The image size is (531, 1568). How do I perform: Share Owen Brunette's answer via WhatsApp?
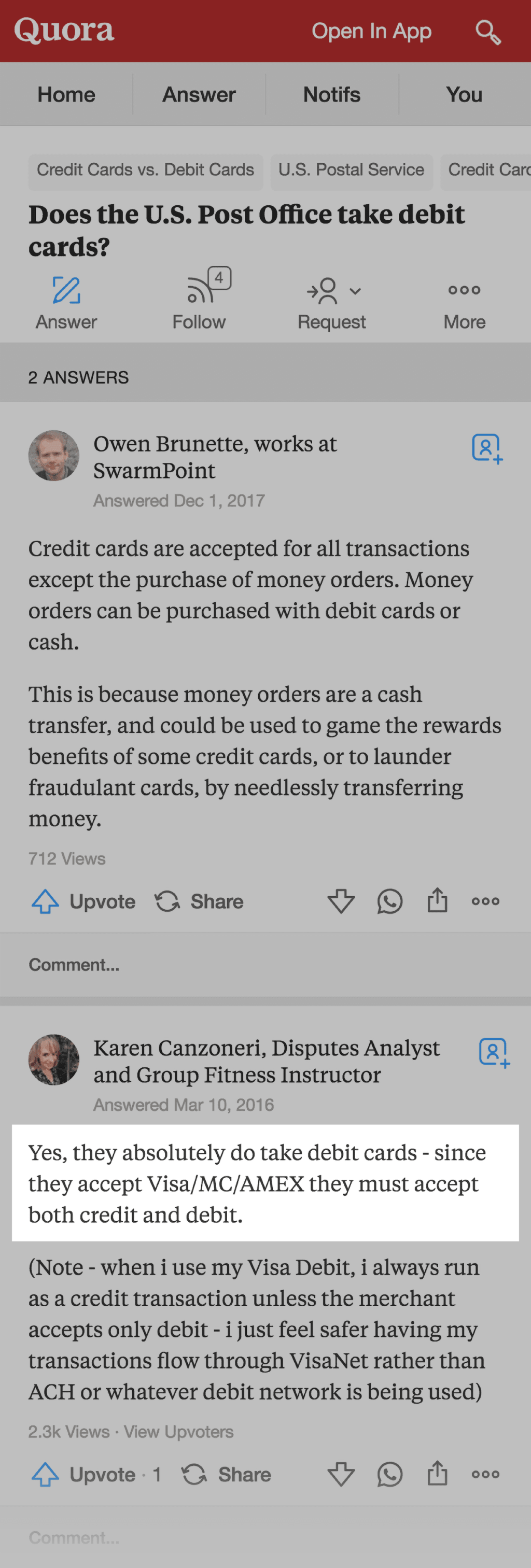(x=390, y=901)
